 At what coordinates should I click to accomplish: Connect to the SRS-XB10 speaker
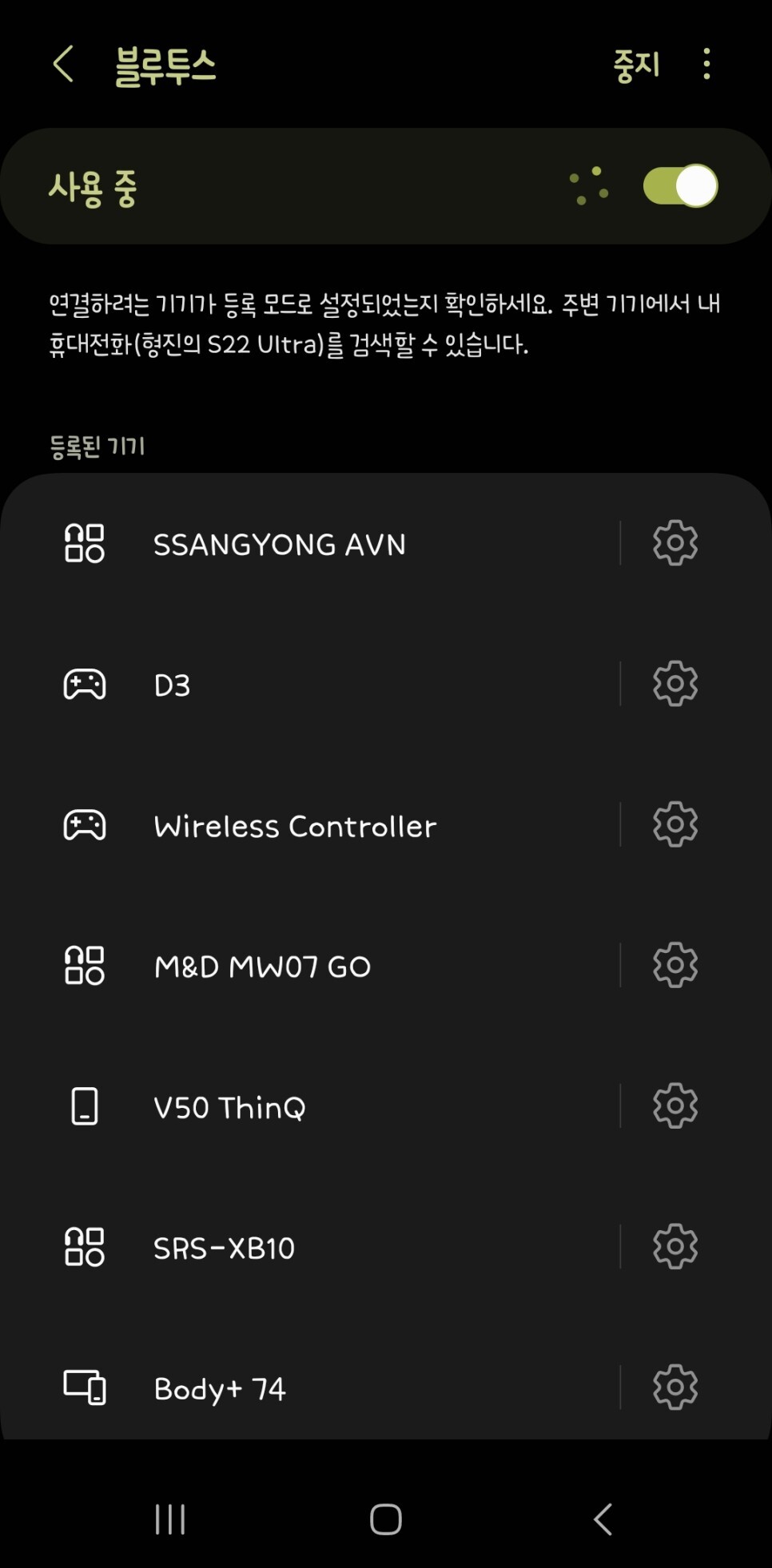coord(309,1247)
